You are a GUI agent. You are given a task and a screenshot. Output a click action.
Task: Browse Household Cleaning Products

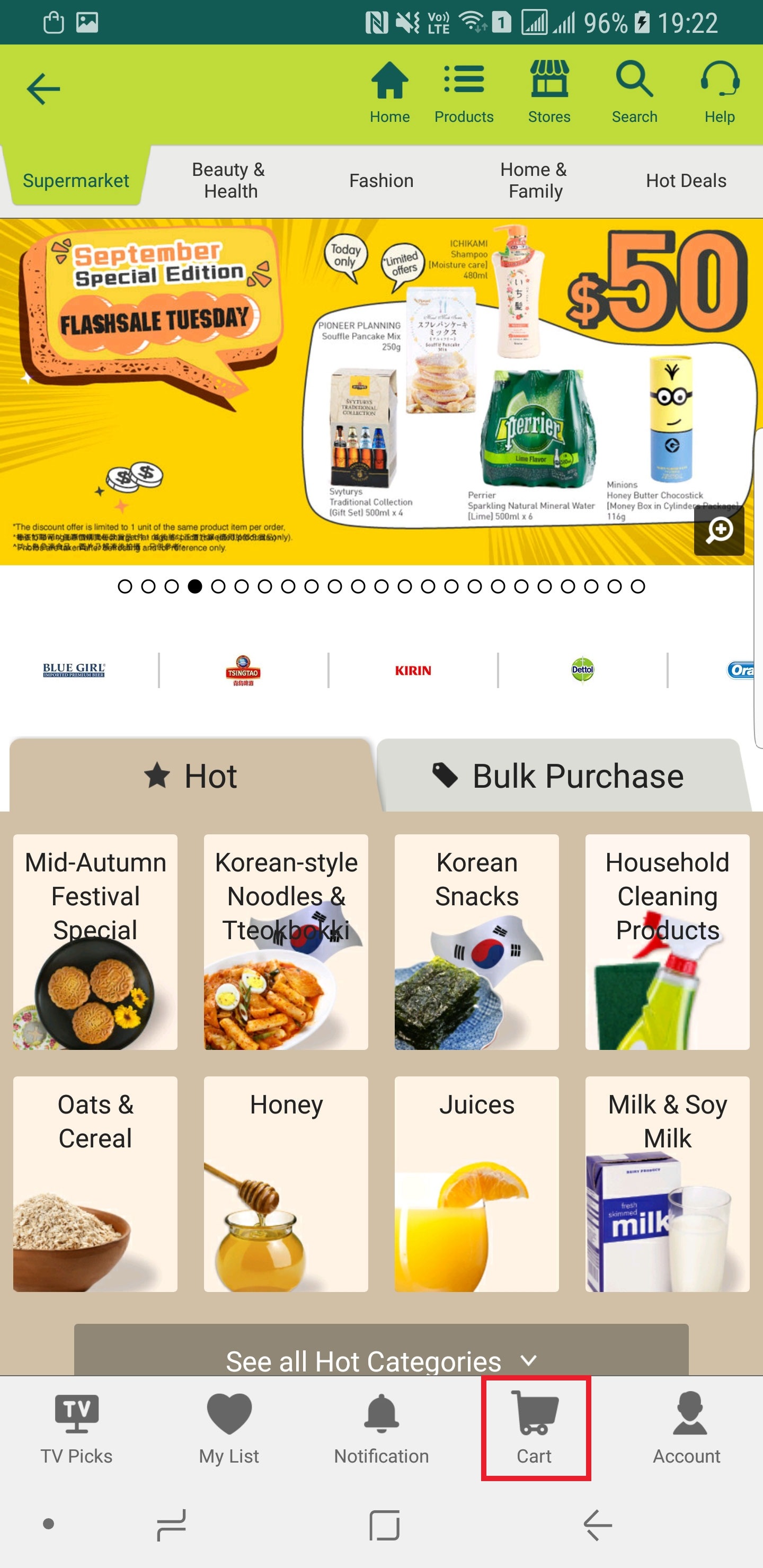[667, 942]
